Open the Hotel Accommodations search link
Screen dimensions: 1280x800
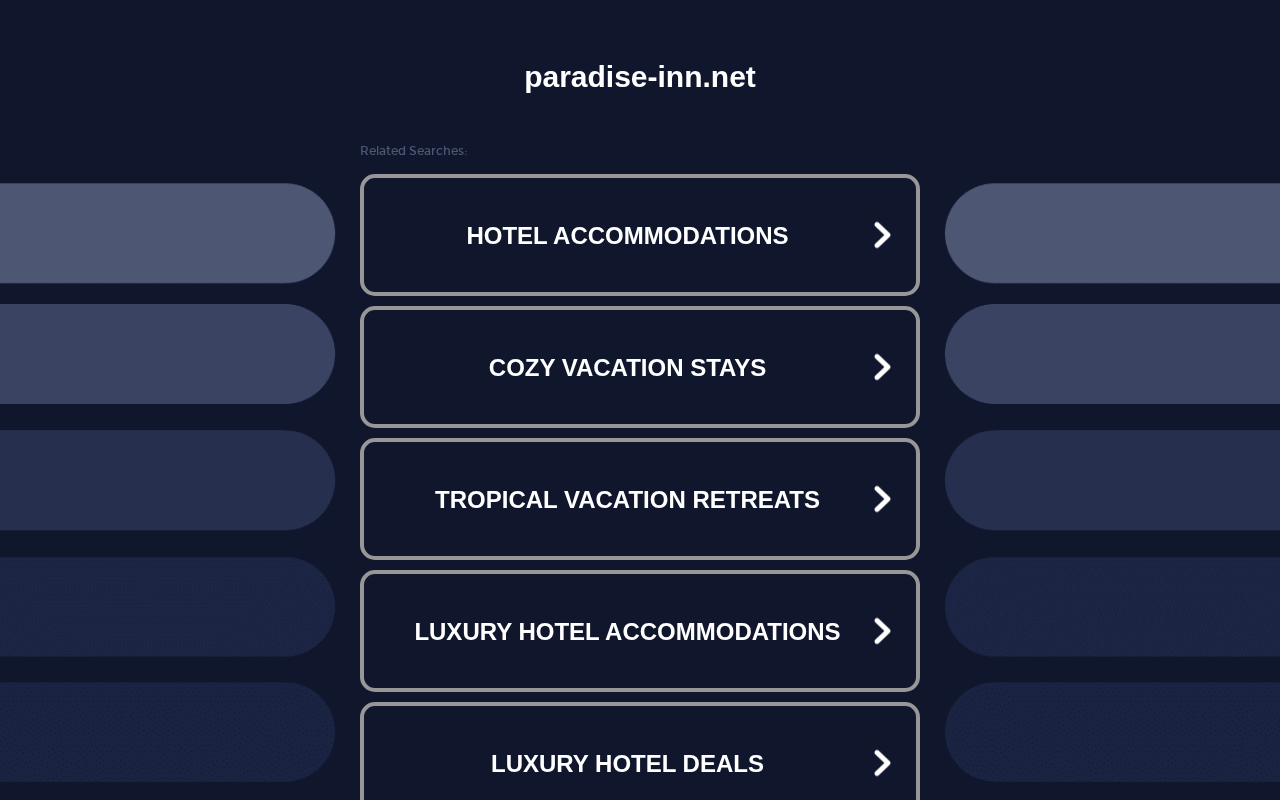click(x=640, y=235)
